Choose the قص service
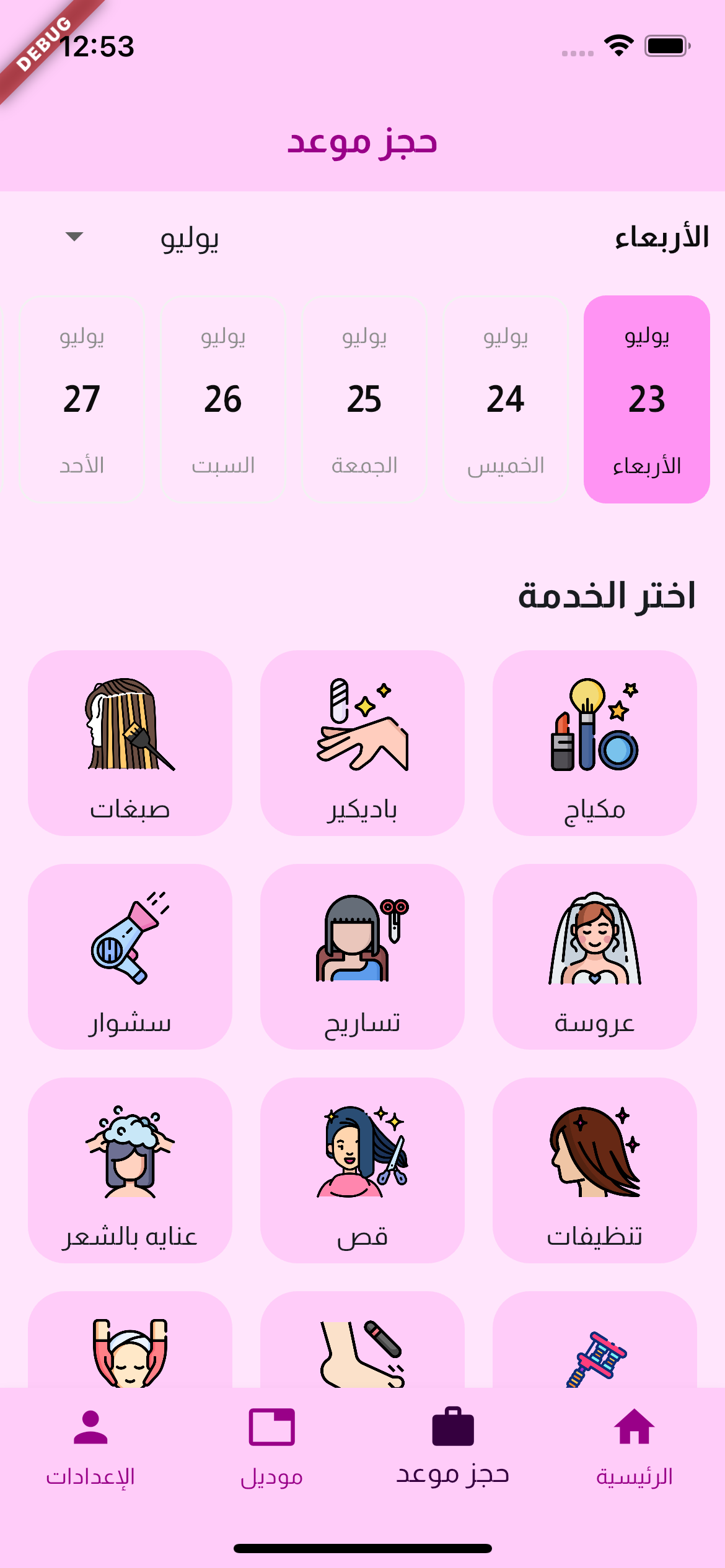 click(x=362, y=1170)
